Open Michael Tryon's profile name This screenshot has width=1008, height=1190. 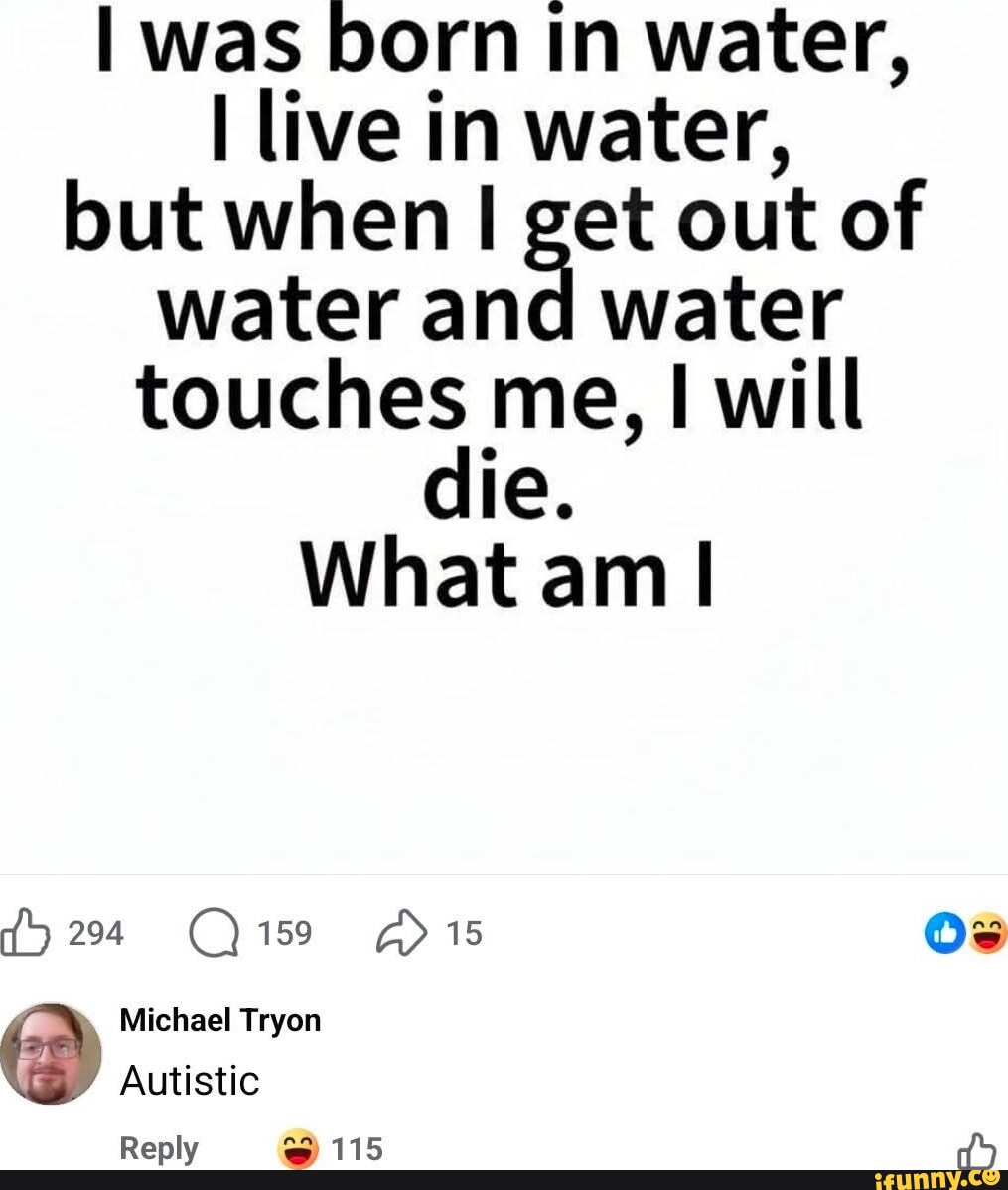coord(219,1019)
